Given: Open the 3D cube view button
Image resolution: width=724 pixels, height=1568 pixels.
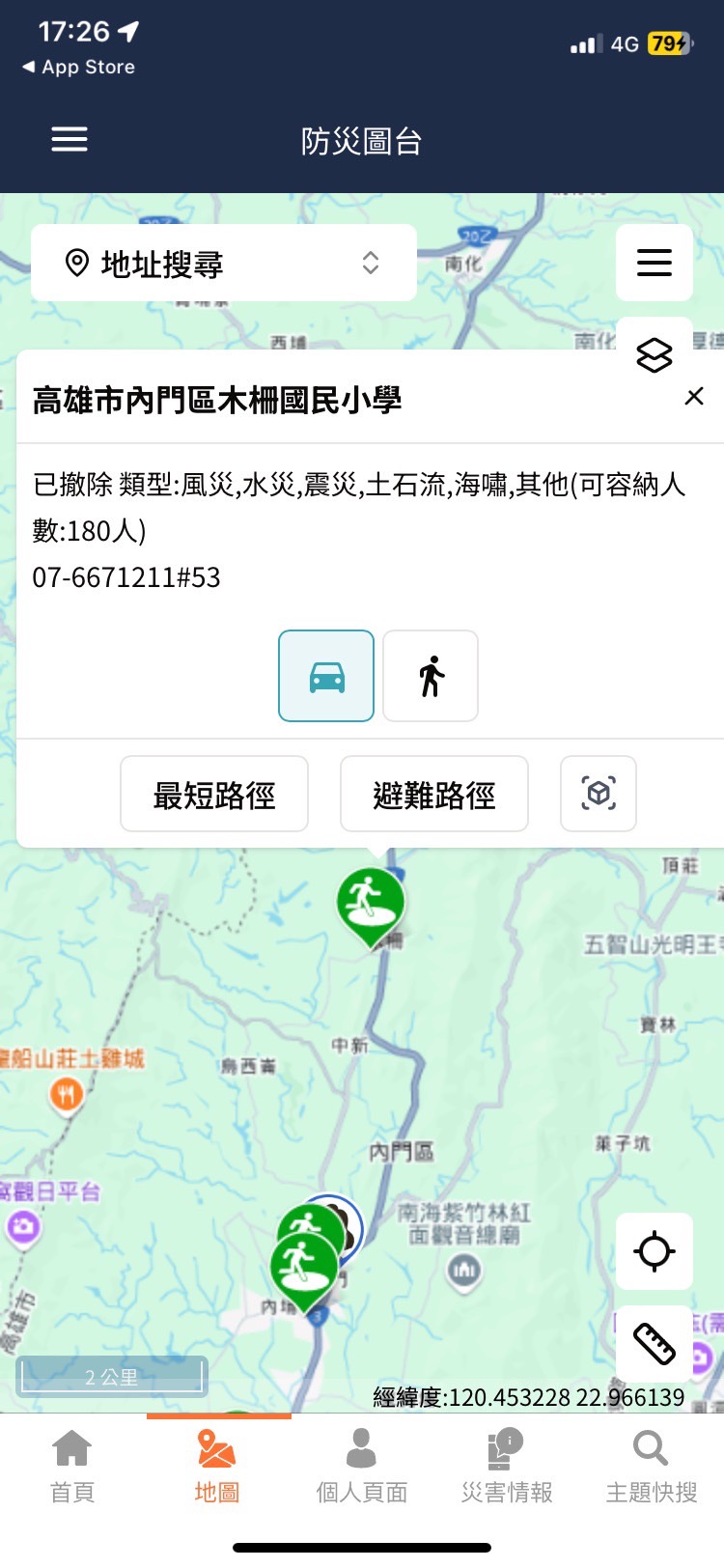Looking at the screenshot, I should [x=599, y=794].
